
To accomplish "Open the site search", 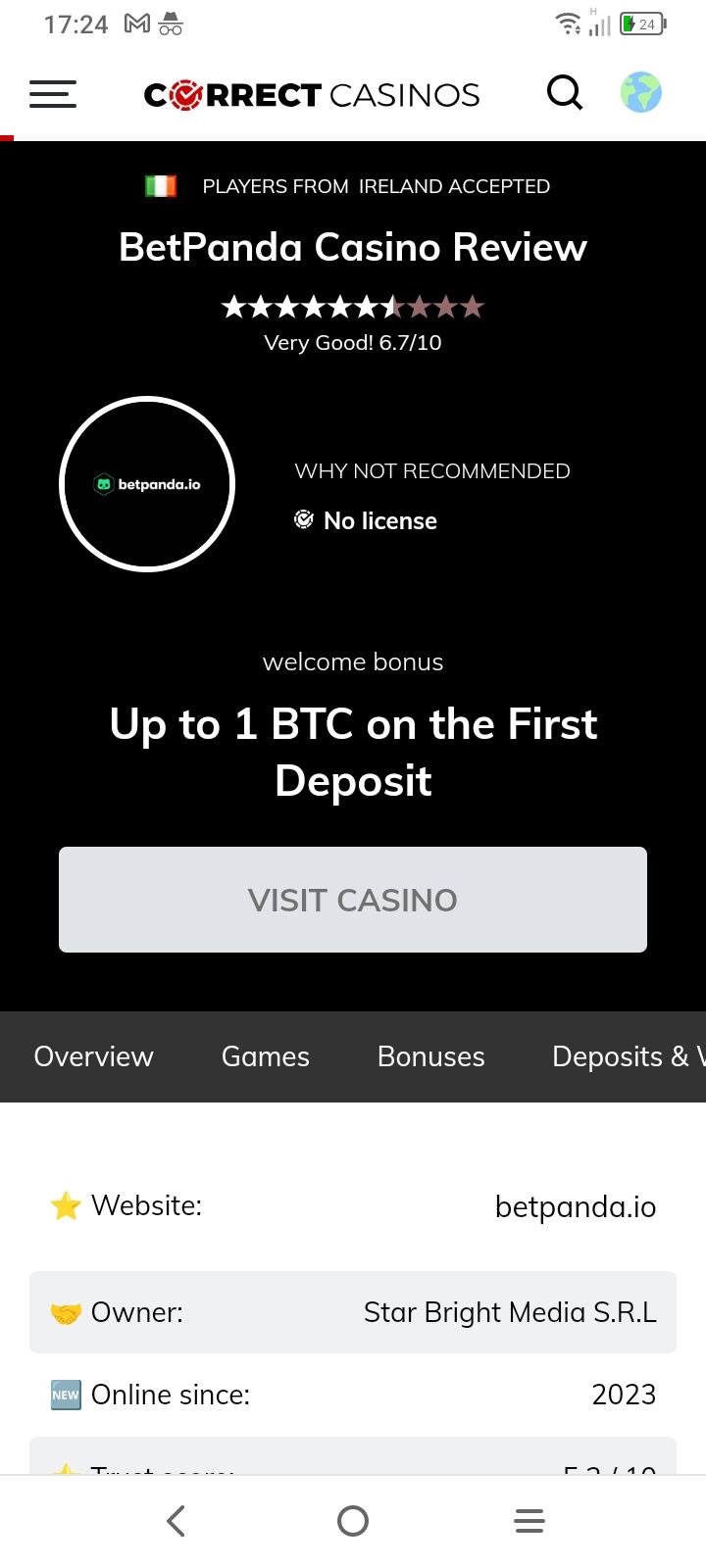I will pyautogui.click(x=564, y=94).
